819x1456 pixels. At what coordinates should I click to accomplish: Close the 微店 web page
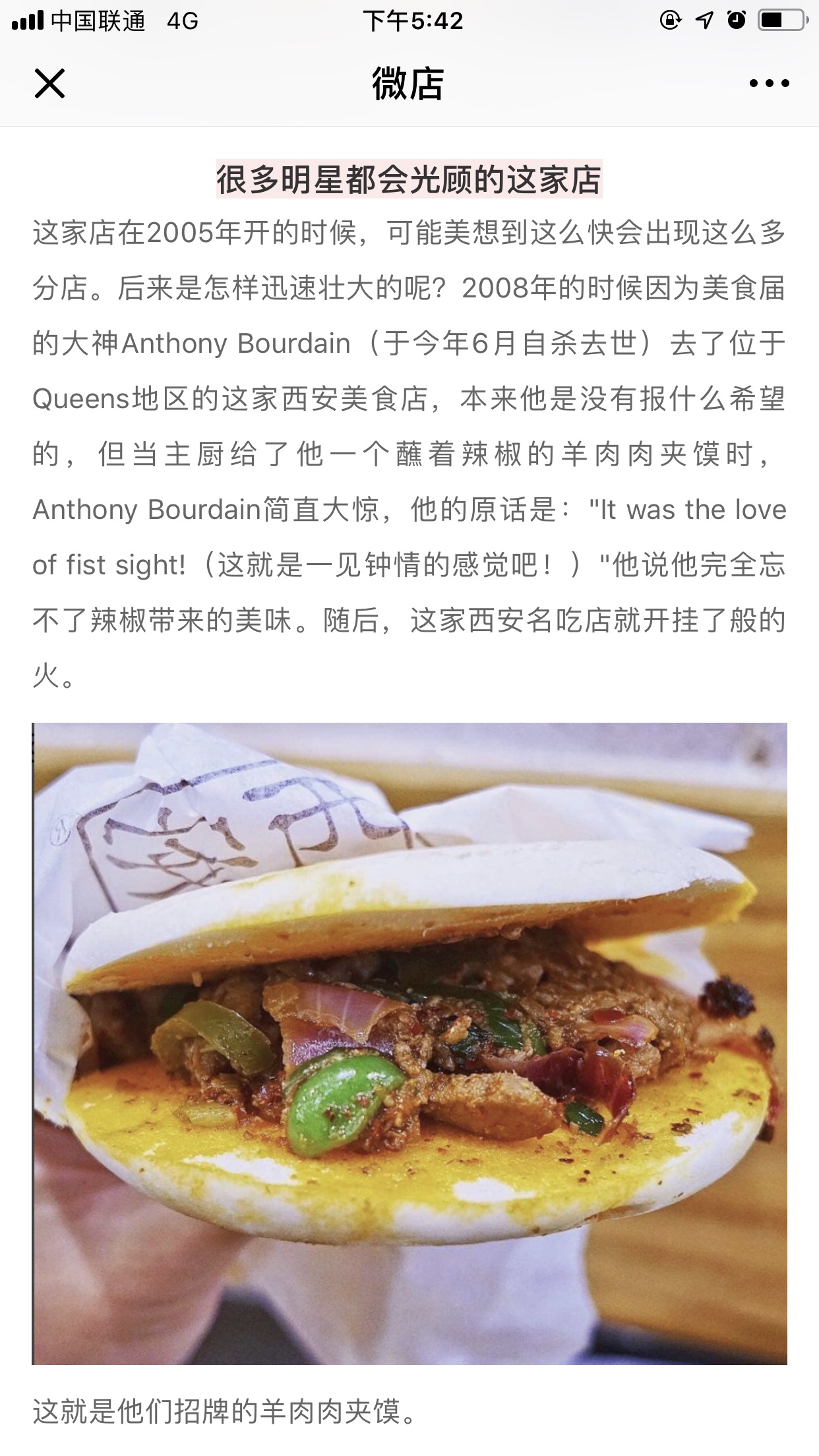pos(49,84)
